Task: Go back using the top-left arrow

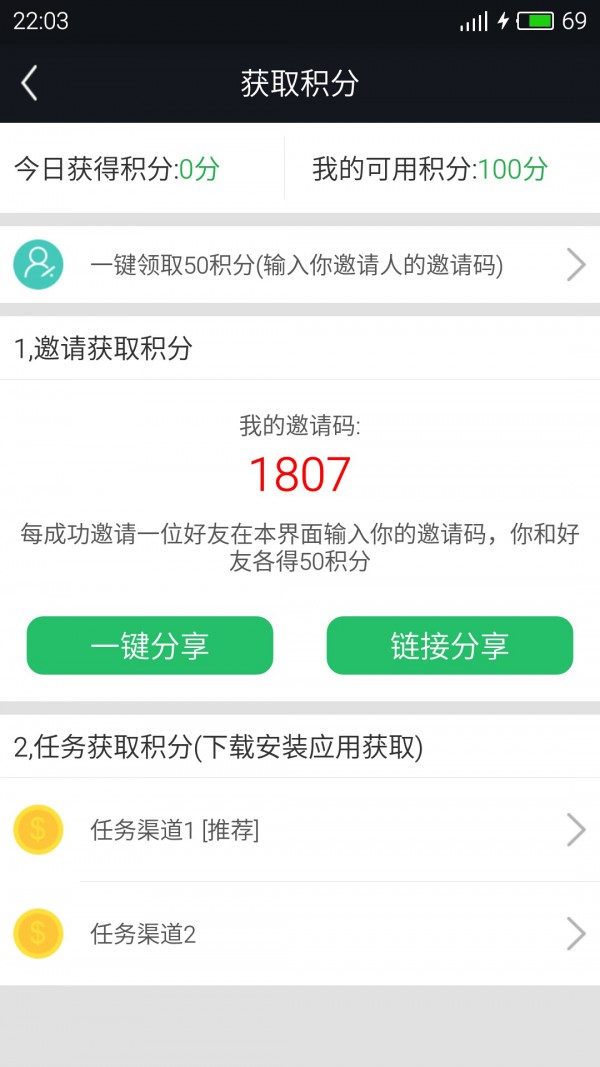Action: [x=29, y=83]
